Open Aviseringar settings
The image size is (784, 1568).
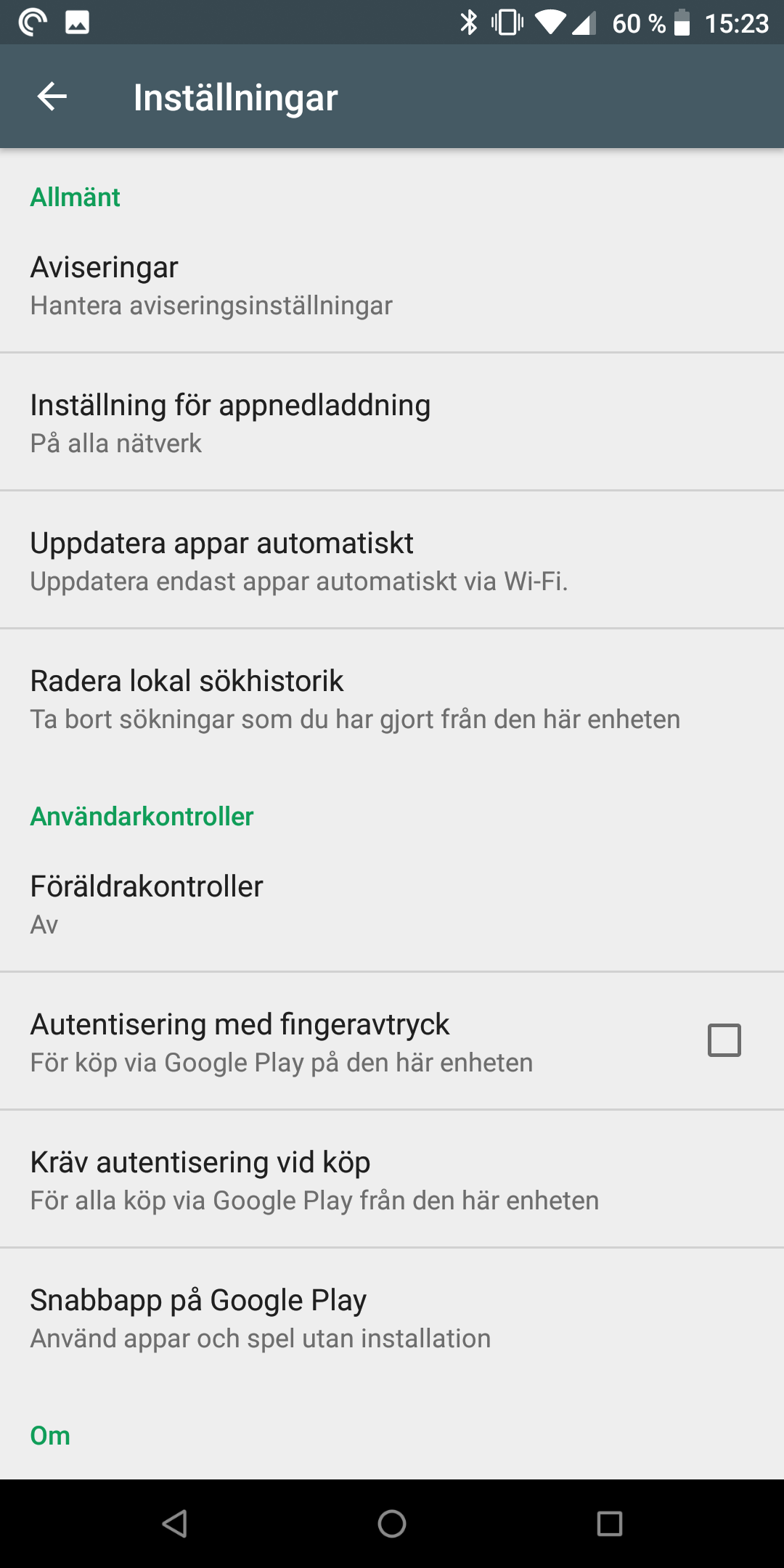point(392,285)
